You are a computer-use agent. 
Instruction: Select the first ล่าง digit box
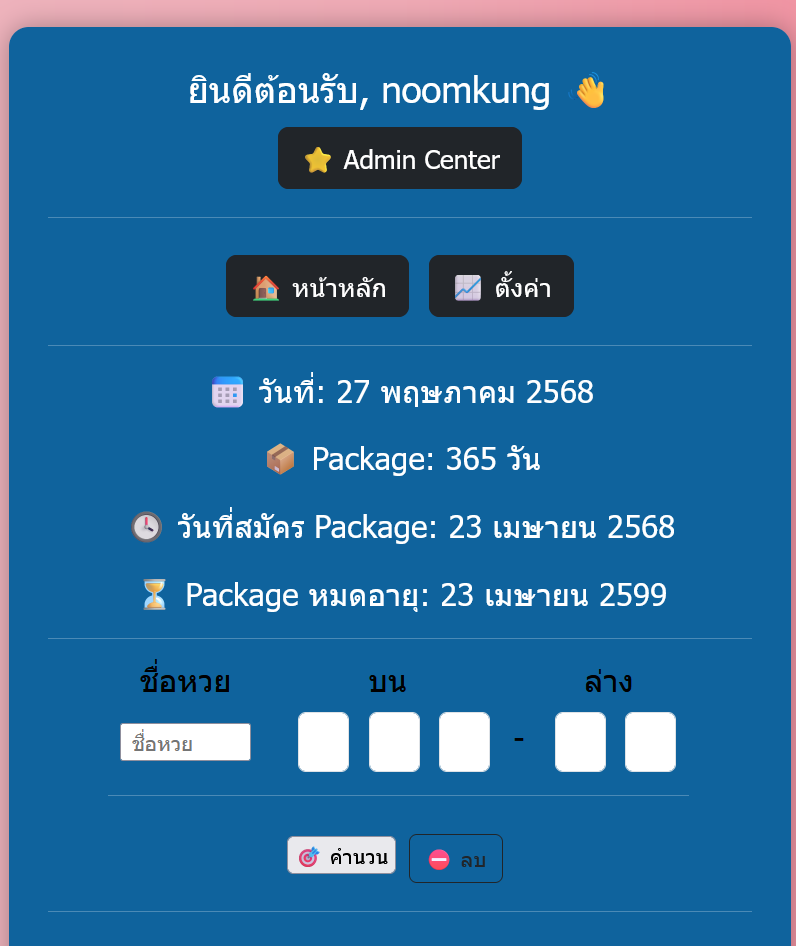click(580, 742)
